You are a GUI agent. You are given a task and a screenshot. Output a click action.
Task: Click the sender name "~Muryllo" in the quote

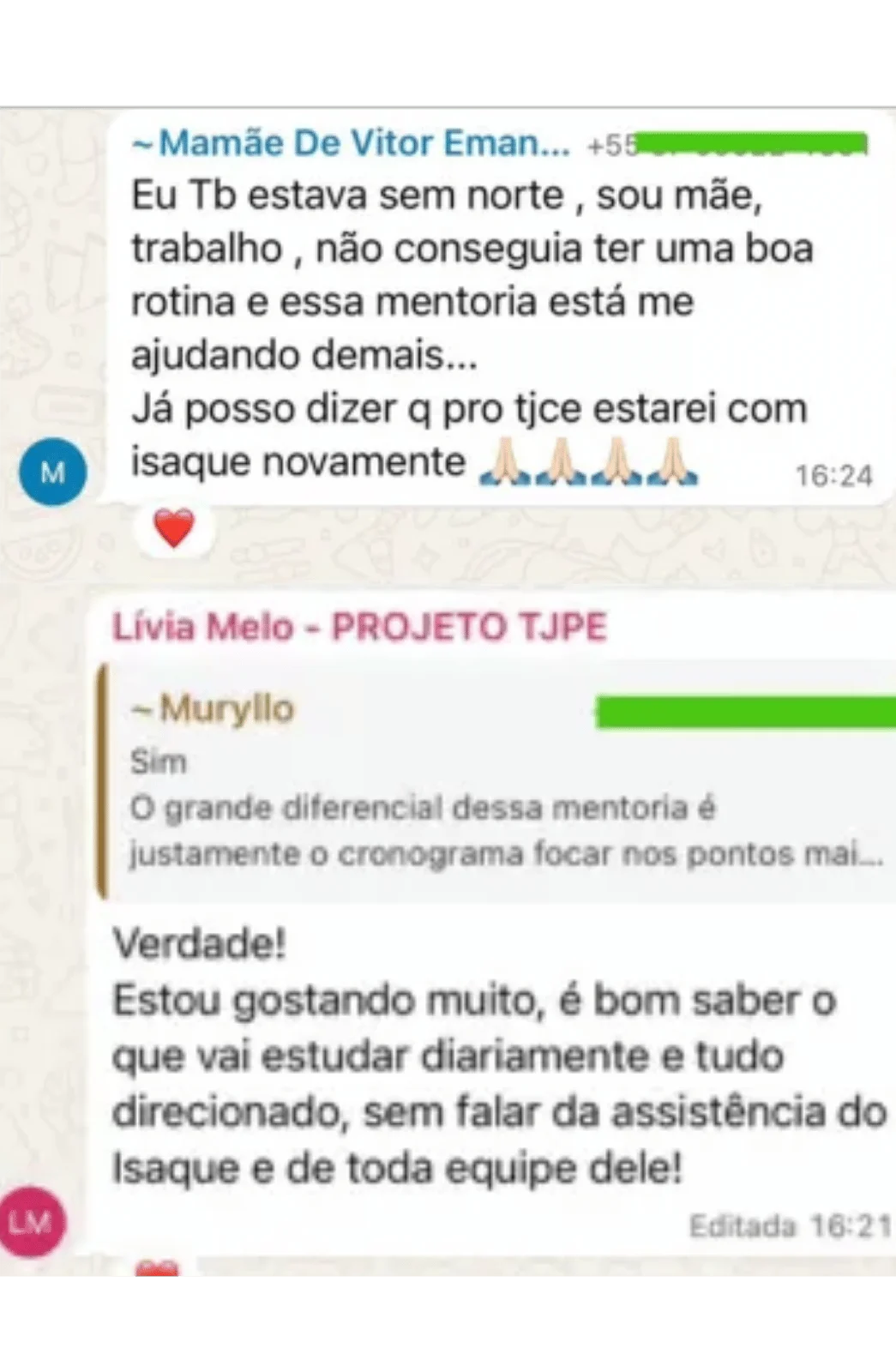(213, 710)
